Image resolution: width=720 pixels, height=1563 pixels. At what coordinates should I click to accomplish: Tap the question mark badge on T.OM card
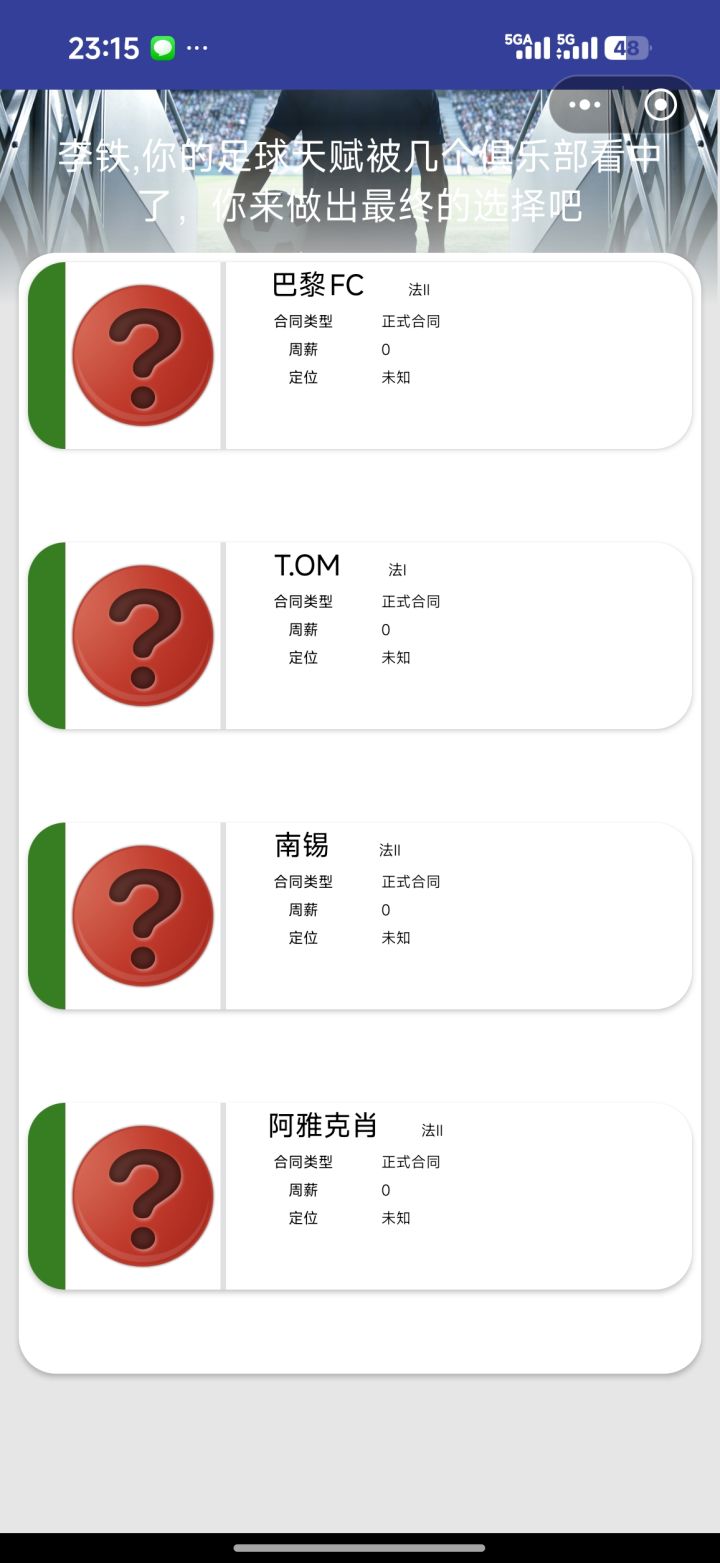coord(142,633)
